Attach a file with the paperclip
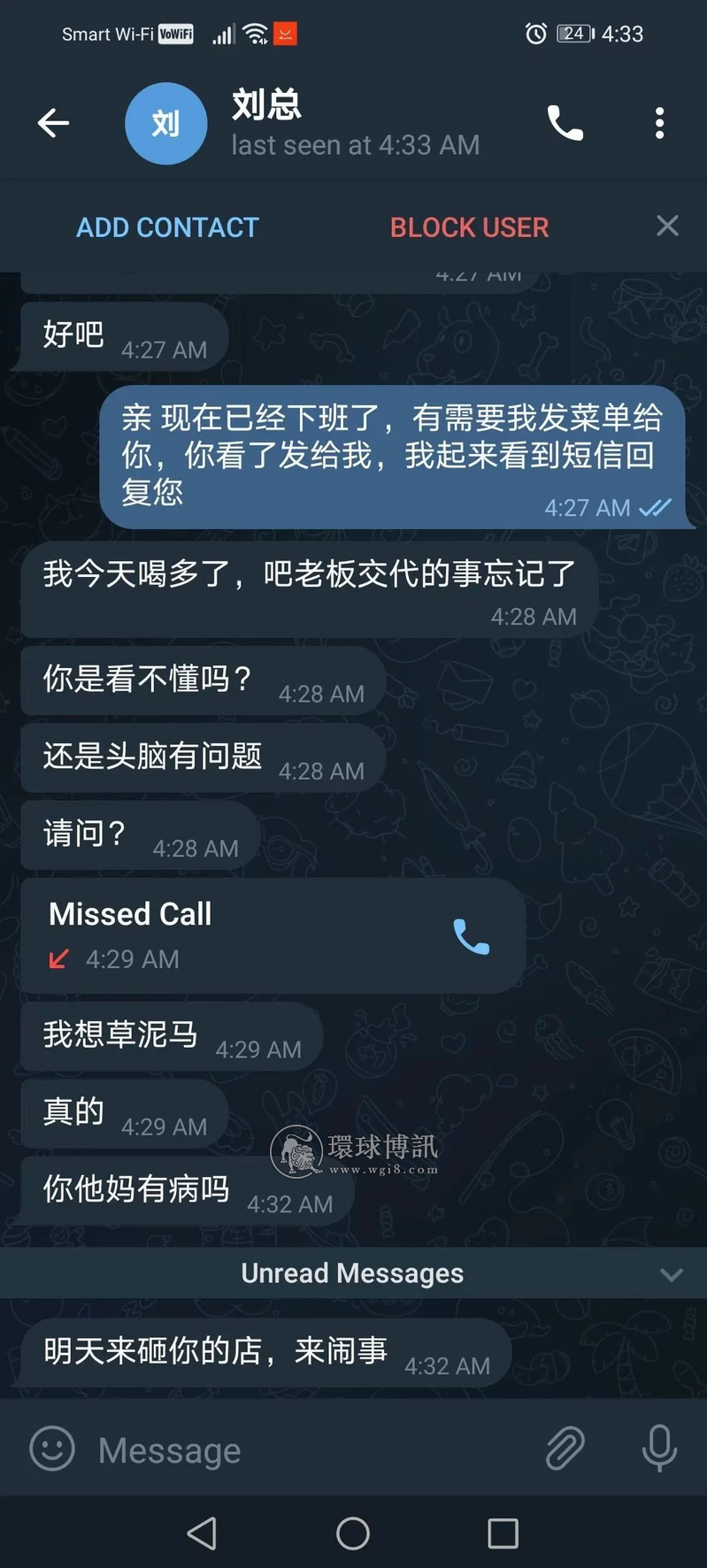 (x=565, y=1449)
